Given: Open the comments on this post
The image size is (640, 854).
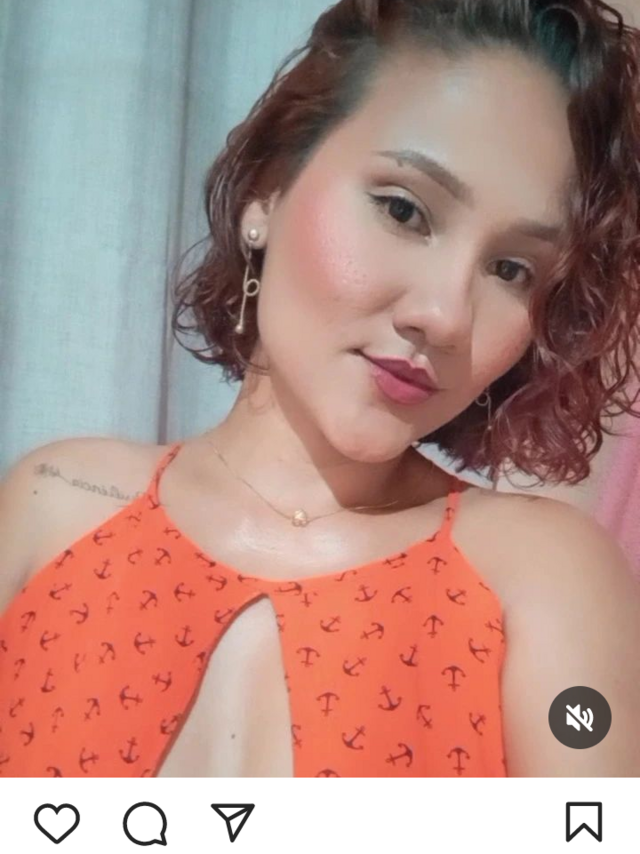Looking at the screenshot, I should point(145,823).
